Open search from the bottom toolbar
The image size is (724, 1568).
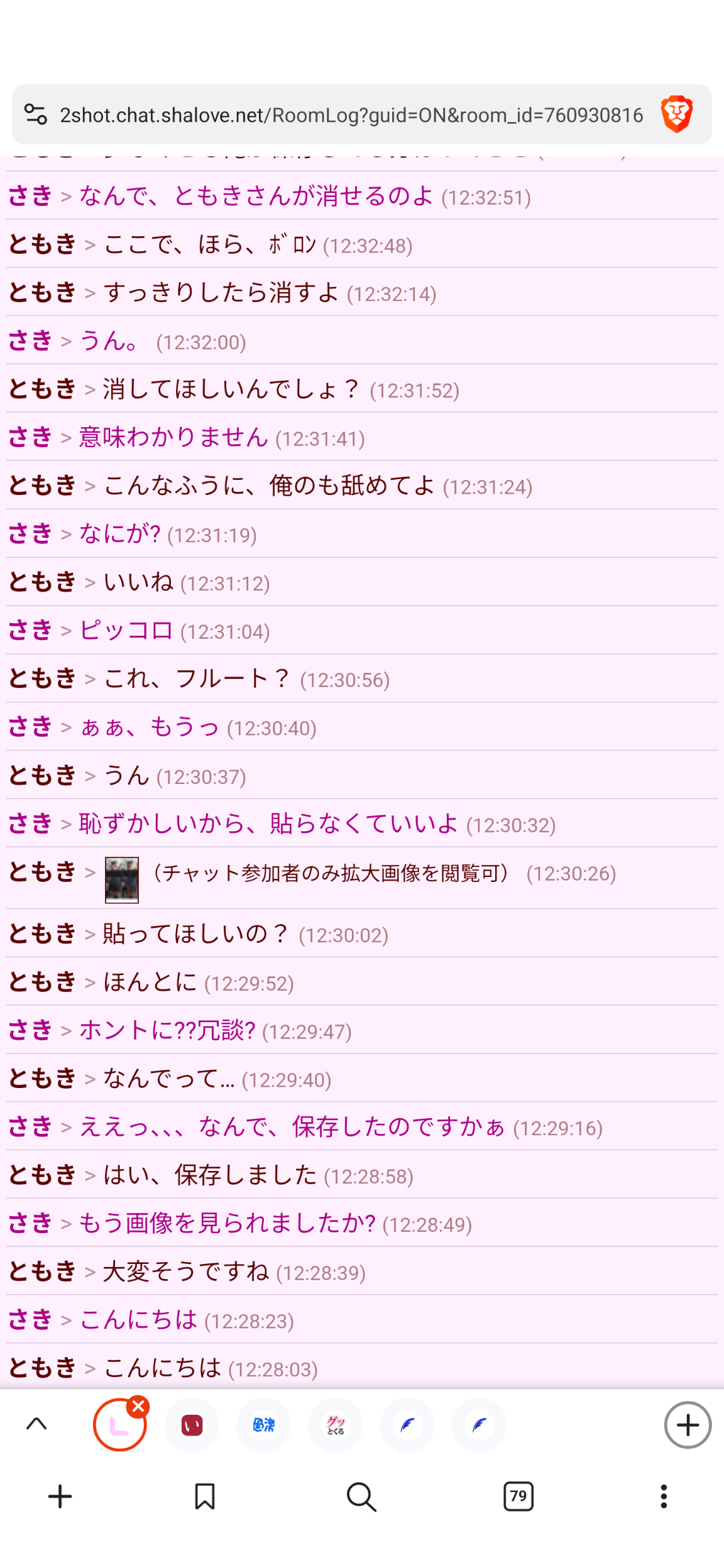(361, 1497)
